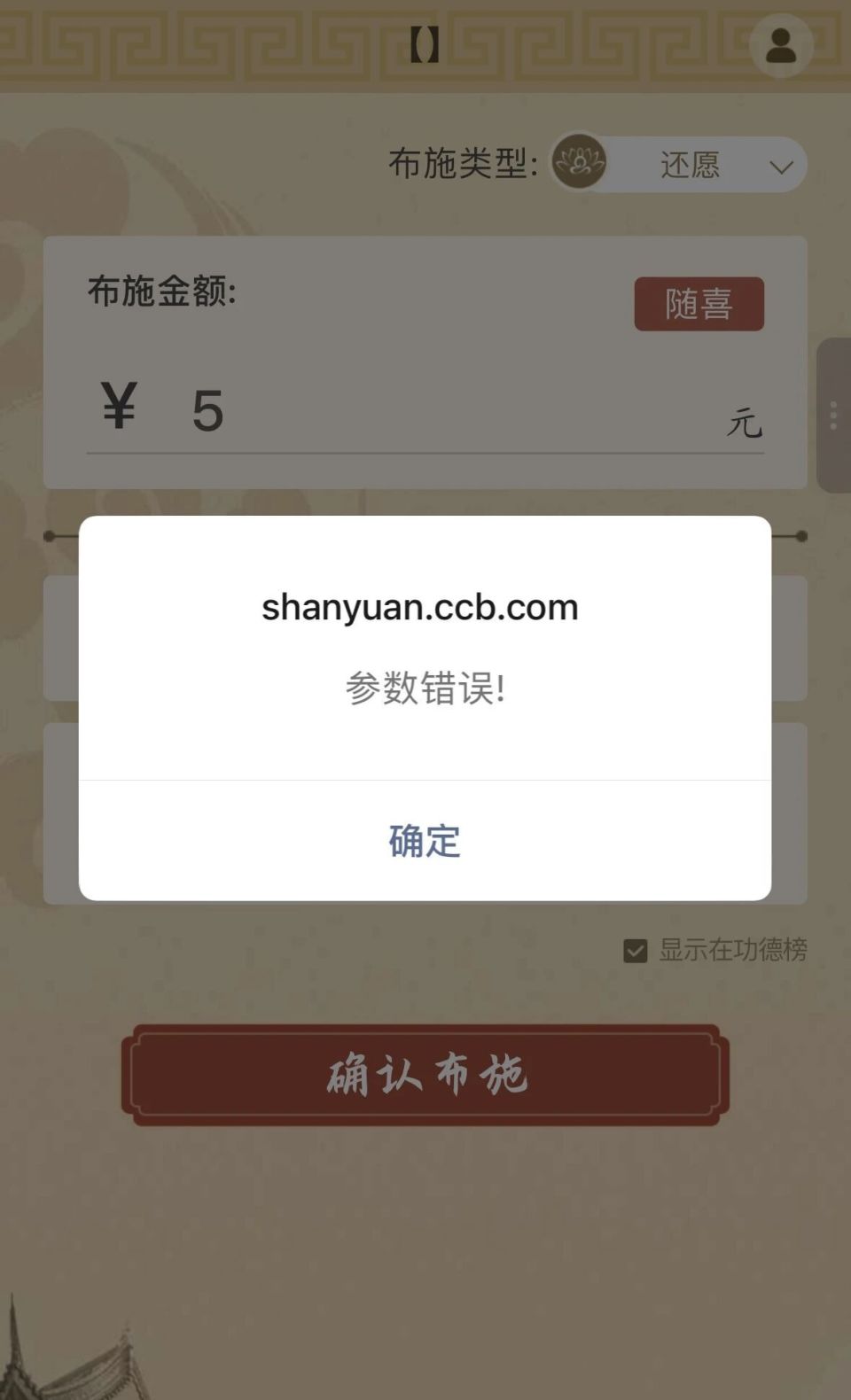Click the three-dot side drawer handle
Screen dimensions: 851x1400
point(832,414)
